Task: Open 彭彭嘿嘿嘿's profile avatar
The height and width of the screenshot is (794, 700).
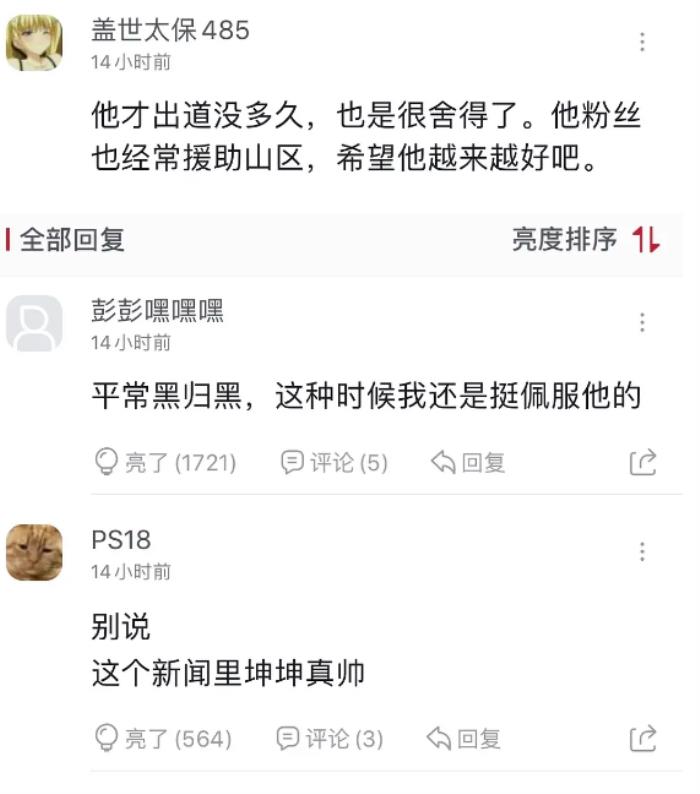Action: (34, 323)
